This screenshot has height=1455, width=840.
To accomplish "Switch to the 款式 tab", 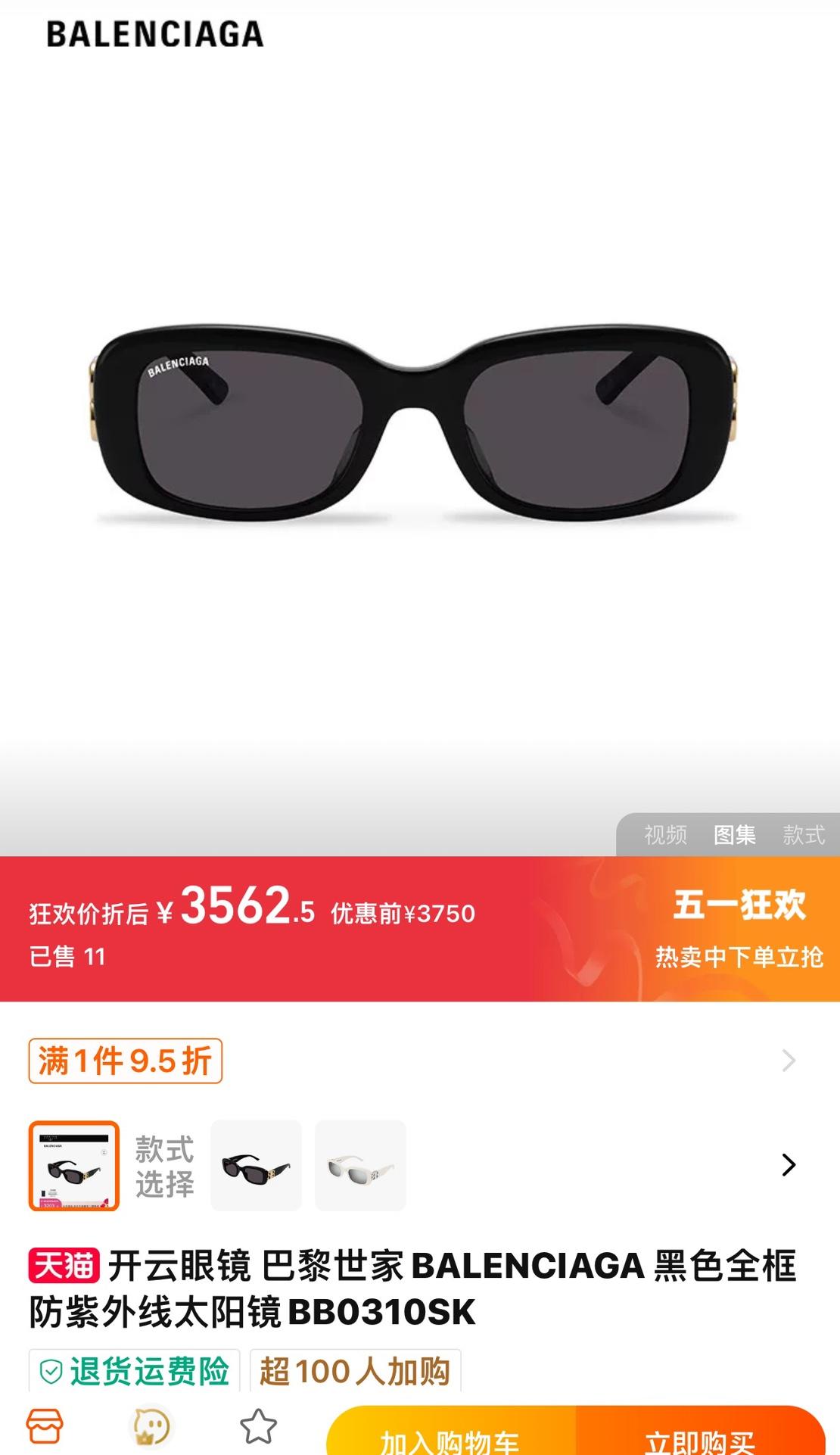I will 803,835.
